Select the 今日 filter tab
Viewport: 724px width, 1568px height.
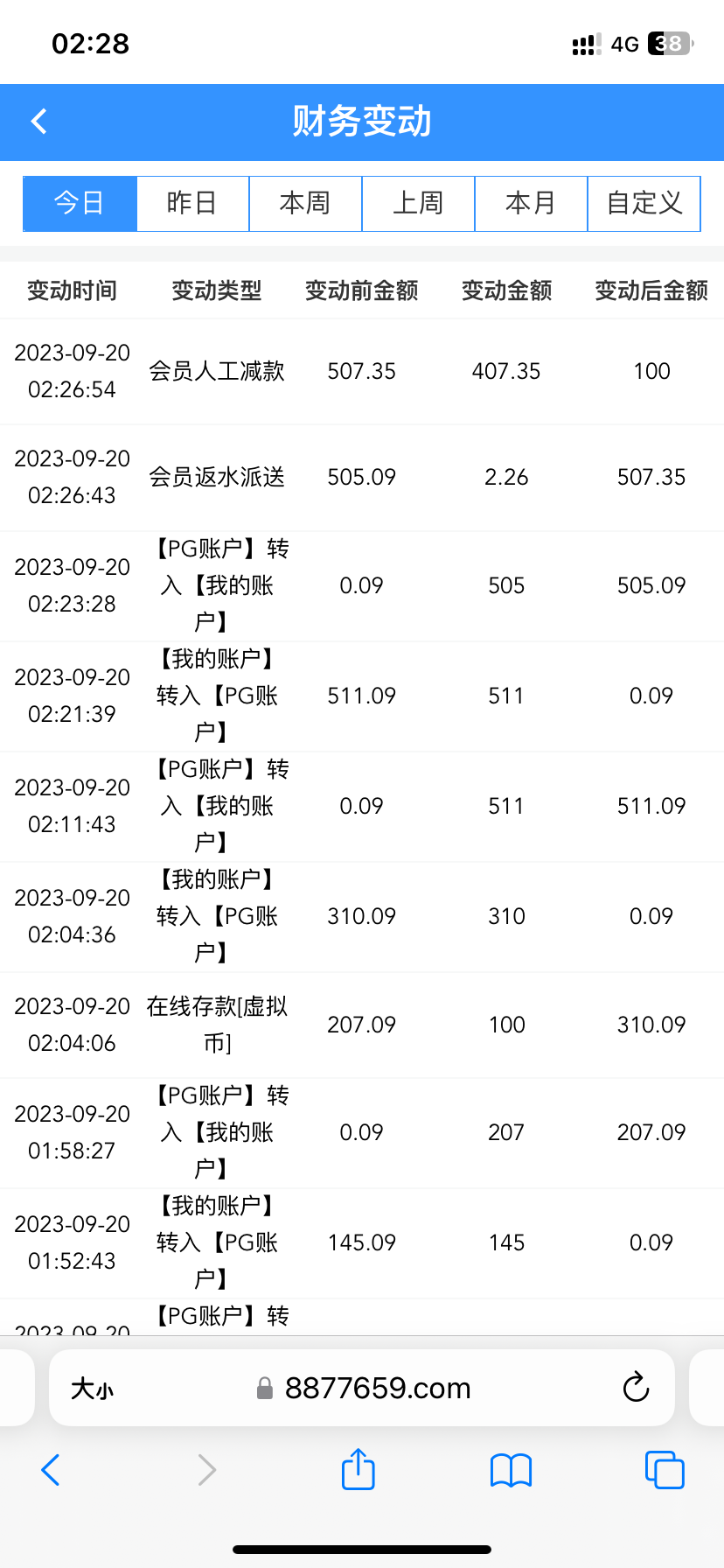80,204
